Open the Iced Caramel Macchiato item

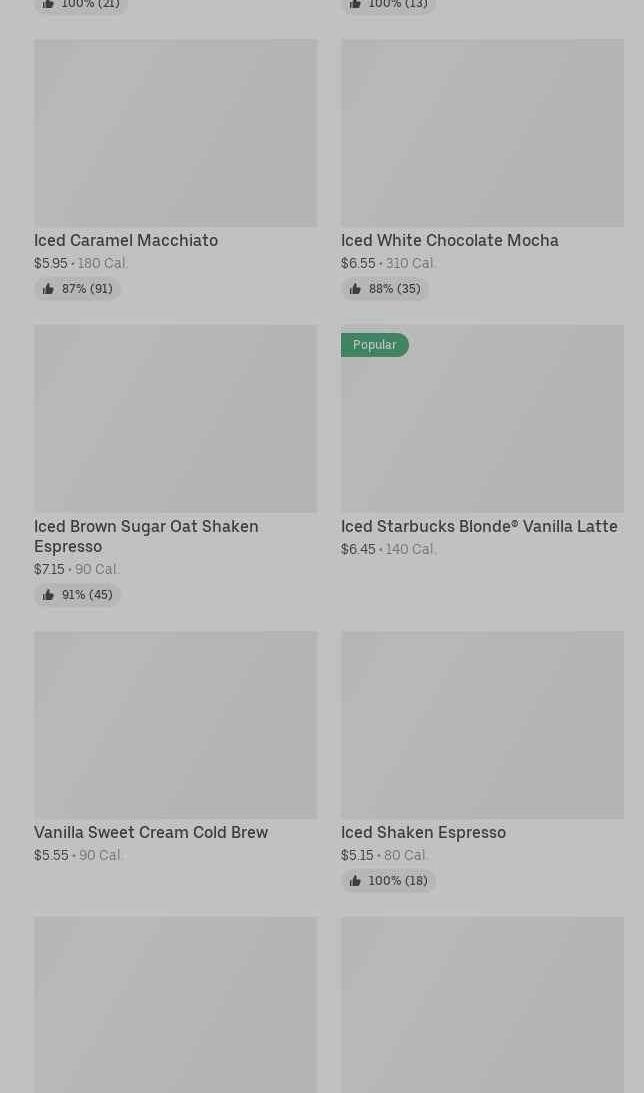[x=175, y=169]
